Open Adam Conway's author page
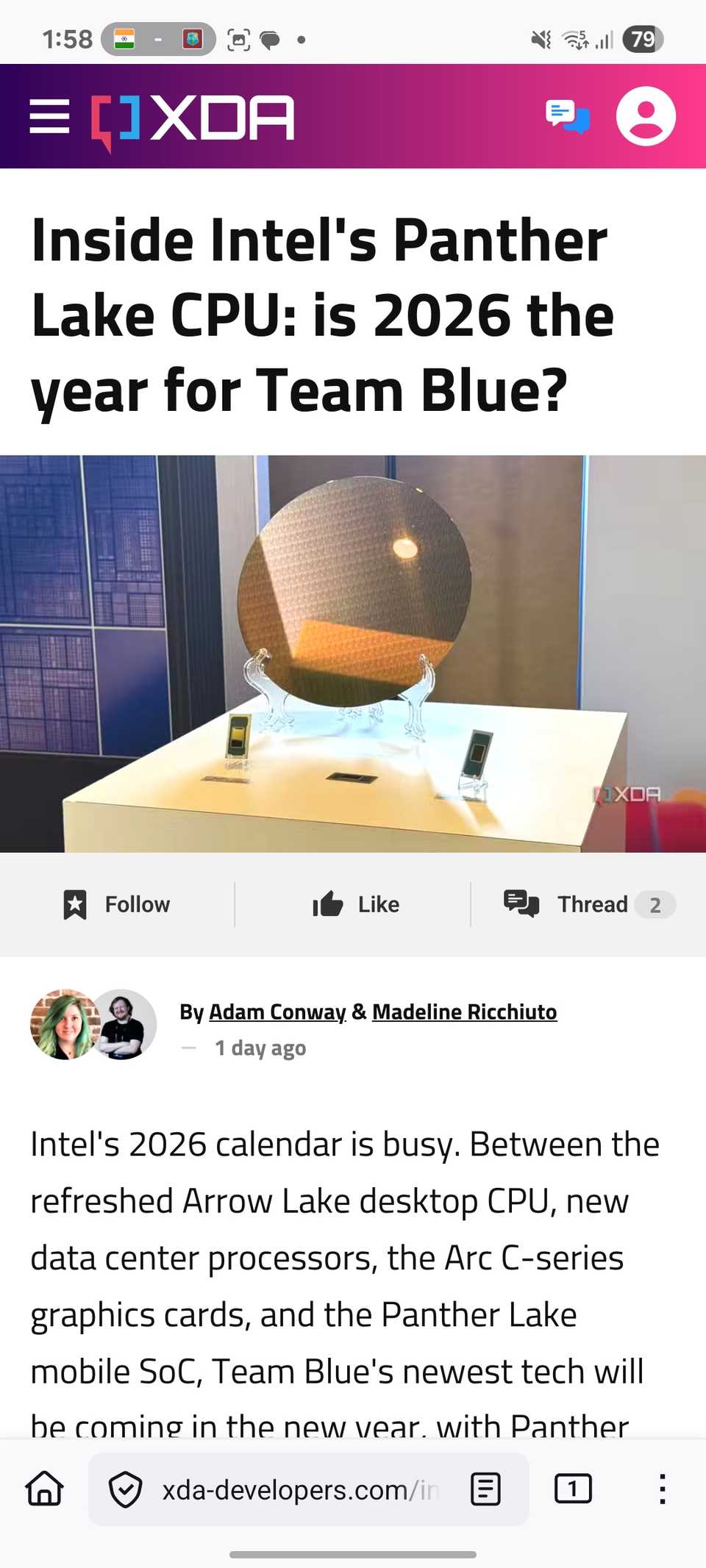The image size is (706, 1568). tap(277, 1012)
